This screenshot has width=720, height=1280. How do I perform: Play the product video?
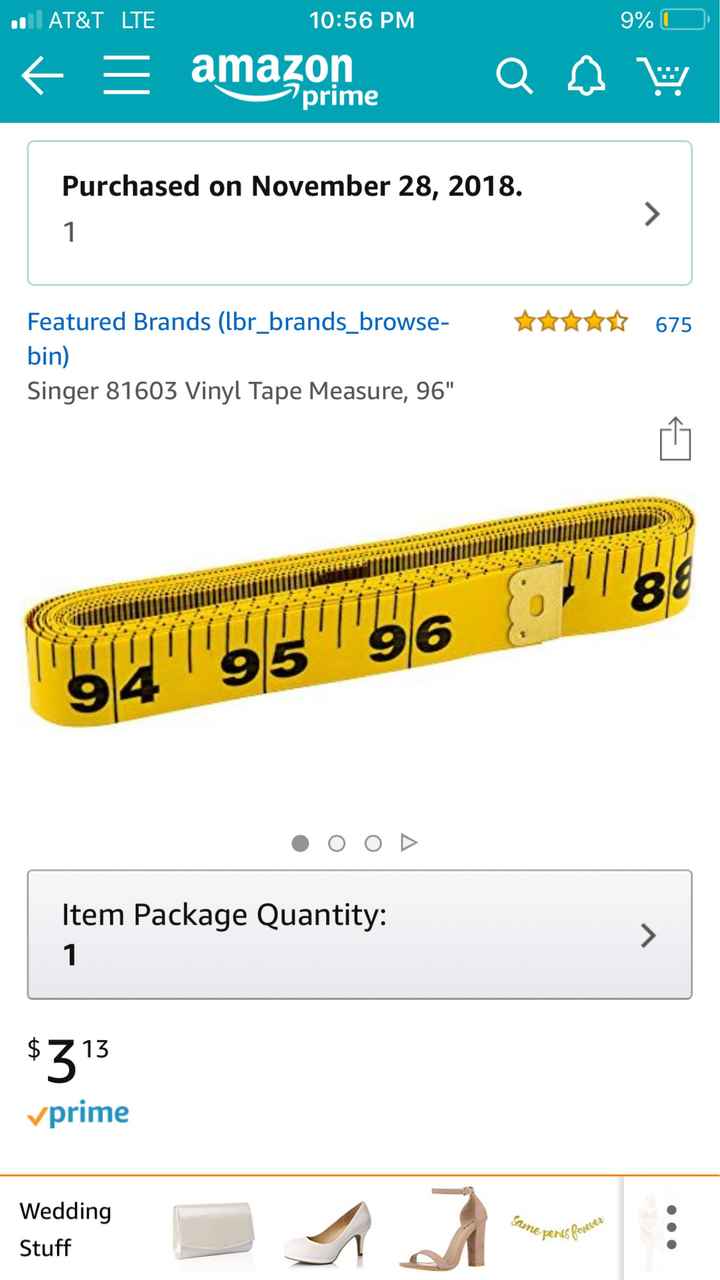pos(409,843)
